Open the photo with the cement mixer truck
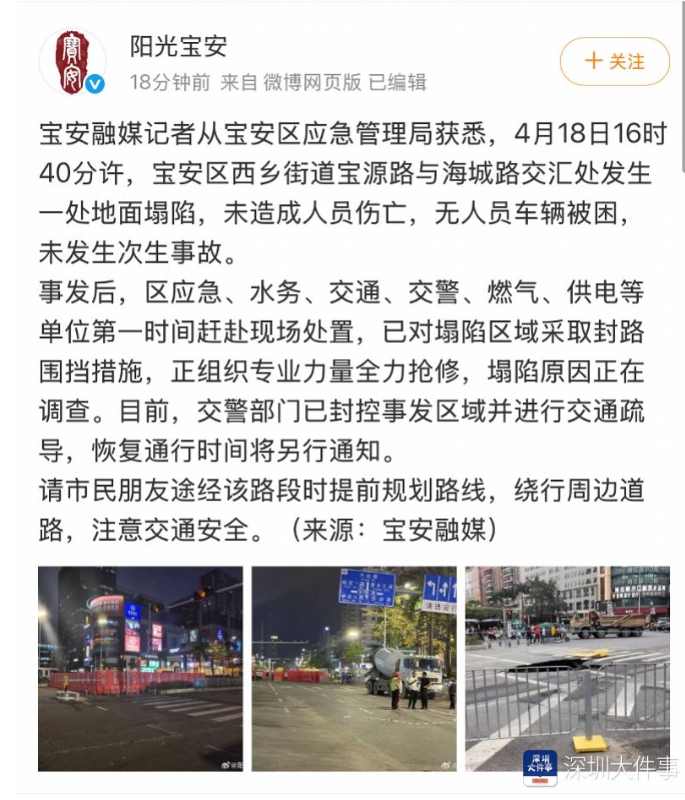Image resolution: width=685 pixels, height=800 pixels. pos(354,668)
